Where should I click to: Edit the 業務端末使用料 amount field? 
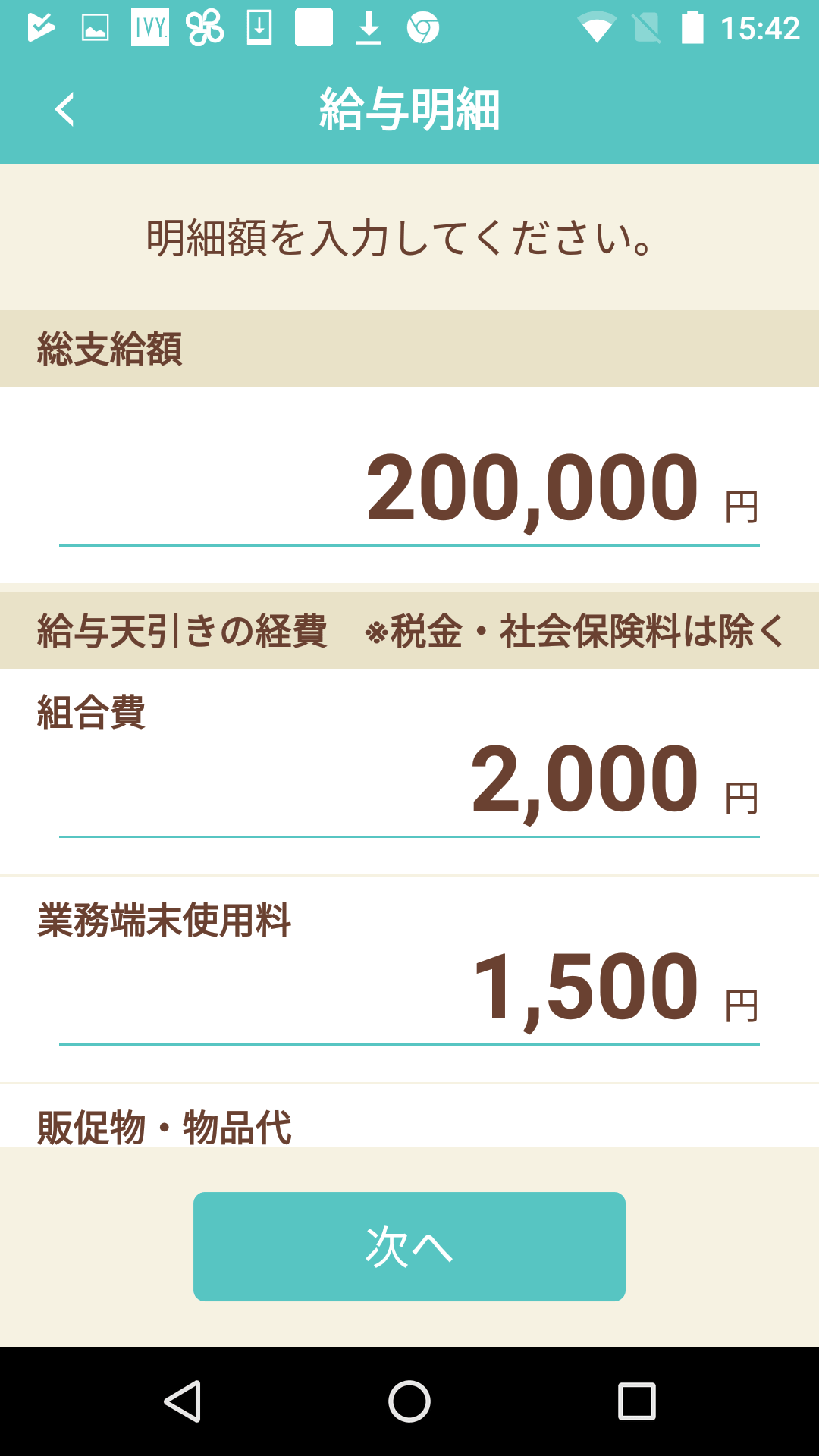409,989
